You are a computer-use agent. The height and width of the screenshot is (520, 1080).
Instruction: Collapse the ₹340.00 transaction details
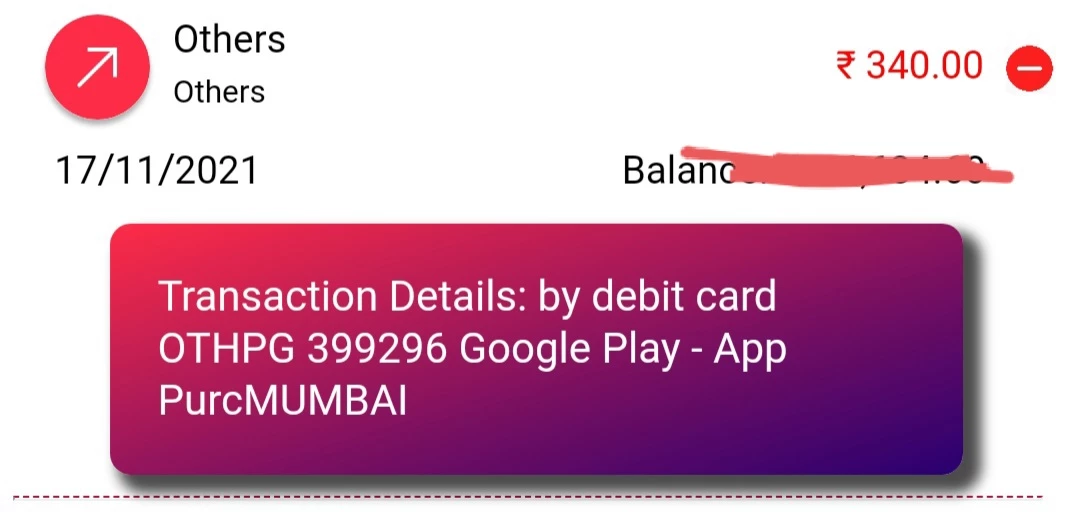[x=1029, y=67]
